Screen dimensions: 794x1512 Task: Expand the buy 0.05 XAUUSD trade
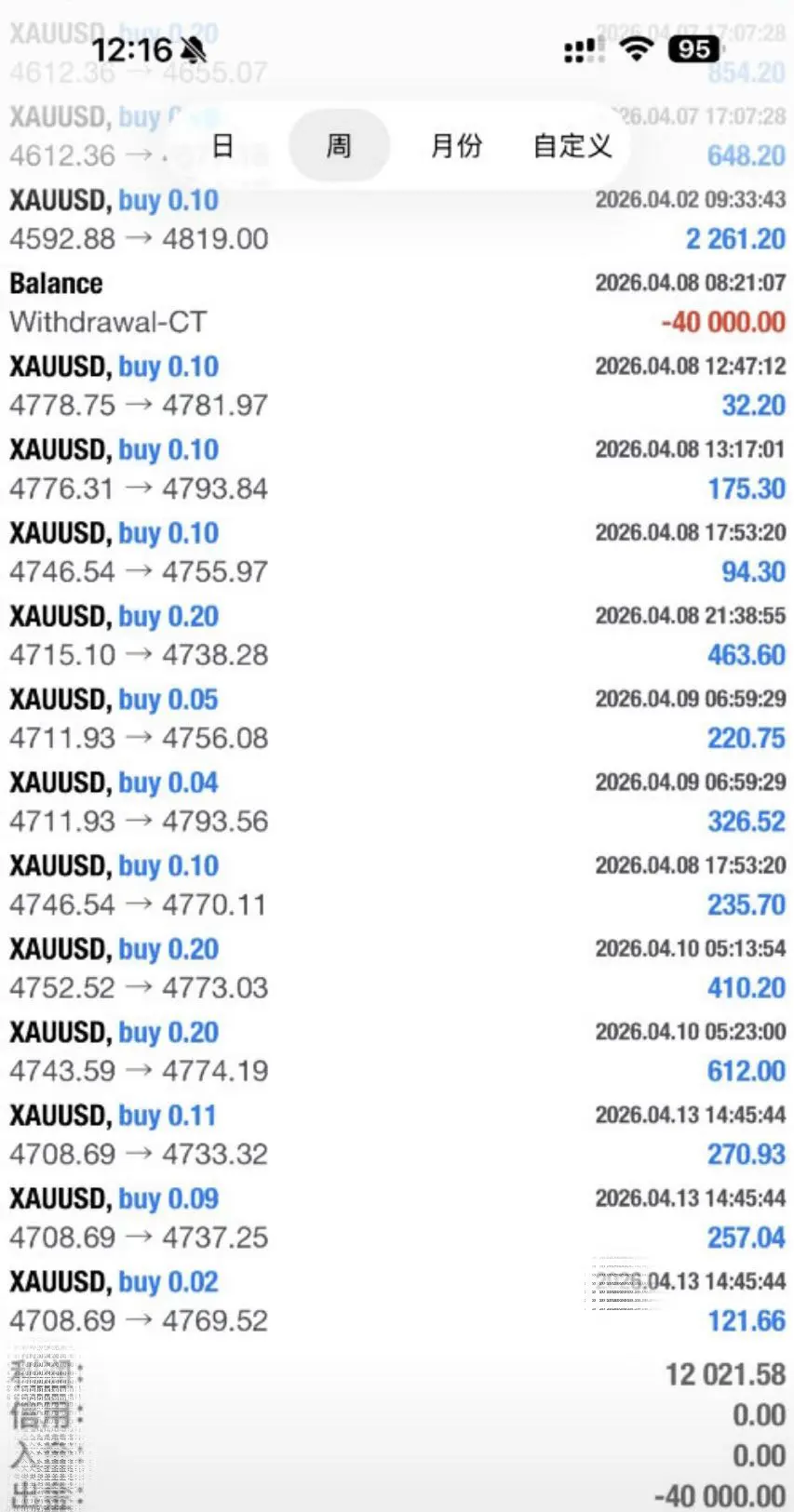397,718
